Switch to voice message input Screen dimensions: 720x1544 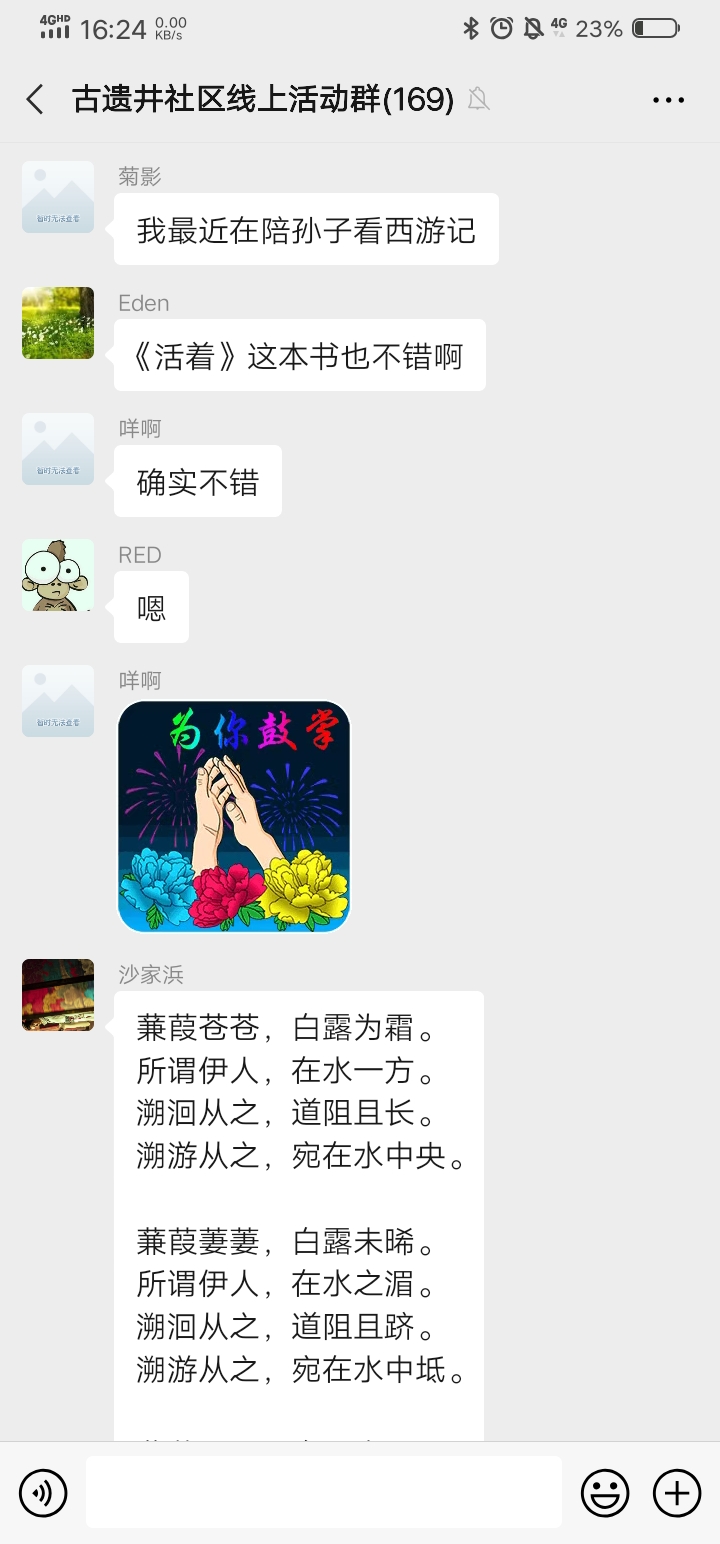coord(43,1493)
